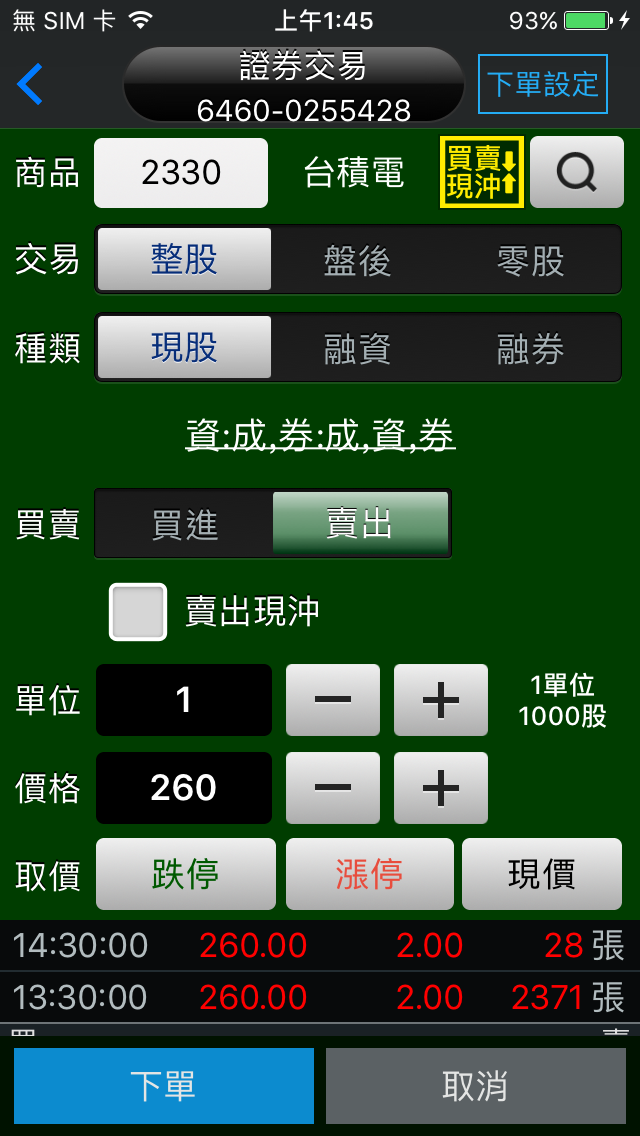Go back using the blue arrow

tap(30, 84)
